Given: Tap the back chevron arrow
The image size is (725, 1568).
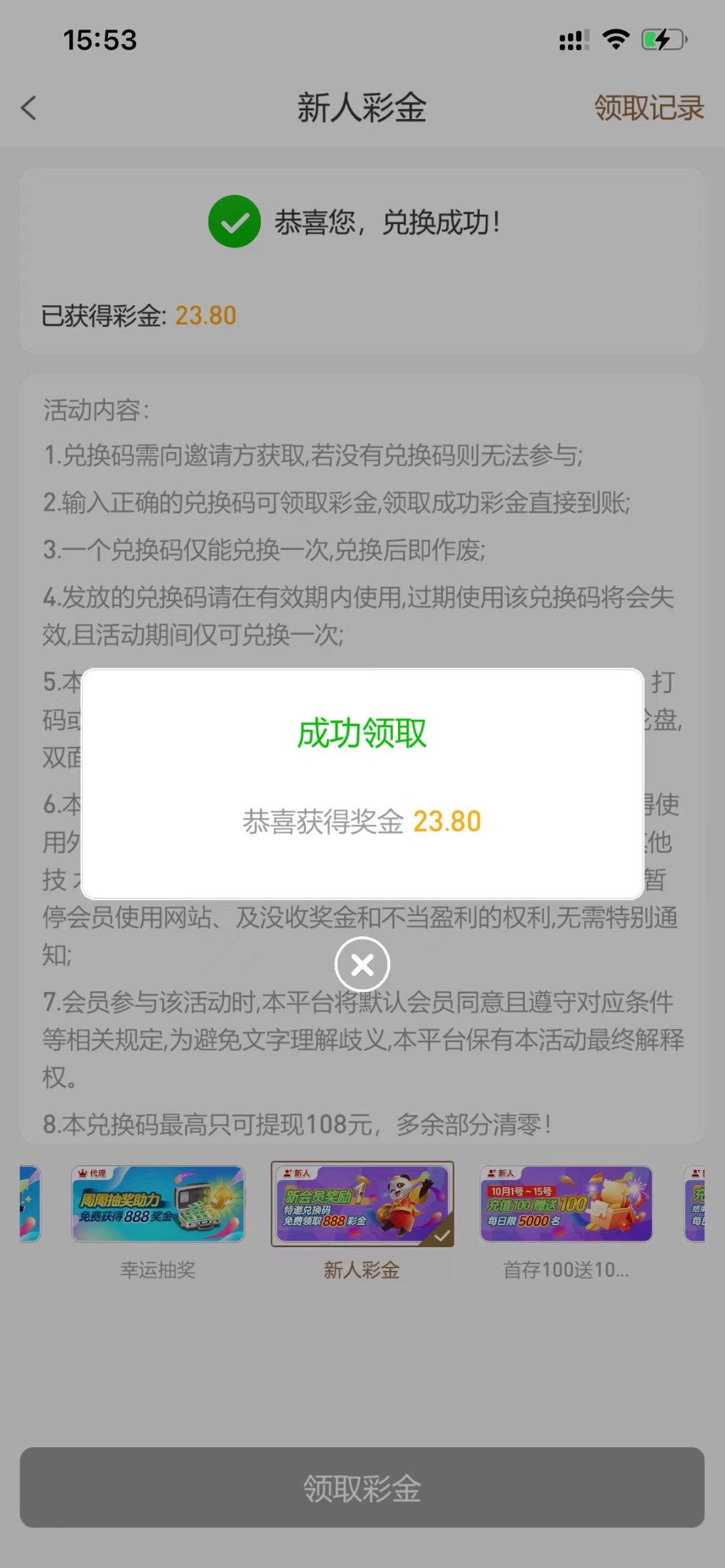Looking at the screenshot, I should (x=29, y=108).
